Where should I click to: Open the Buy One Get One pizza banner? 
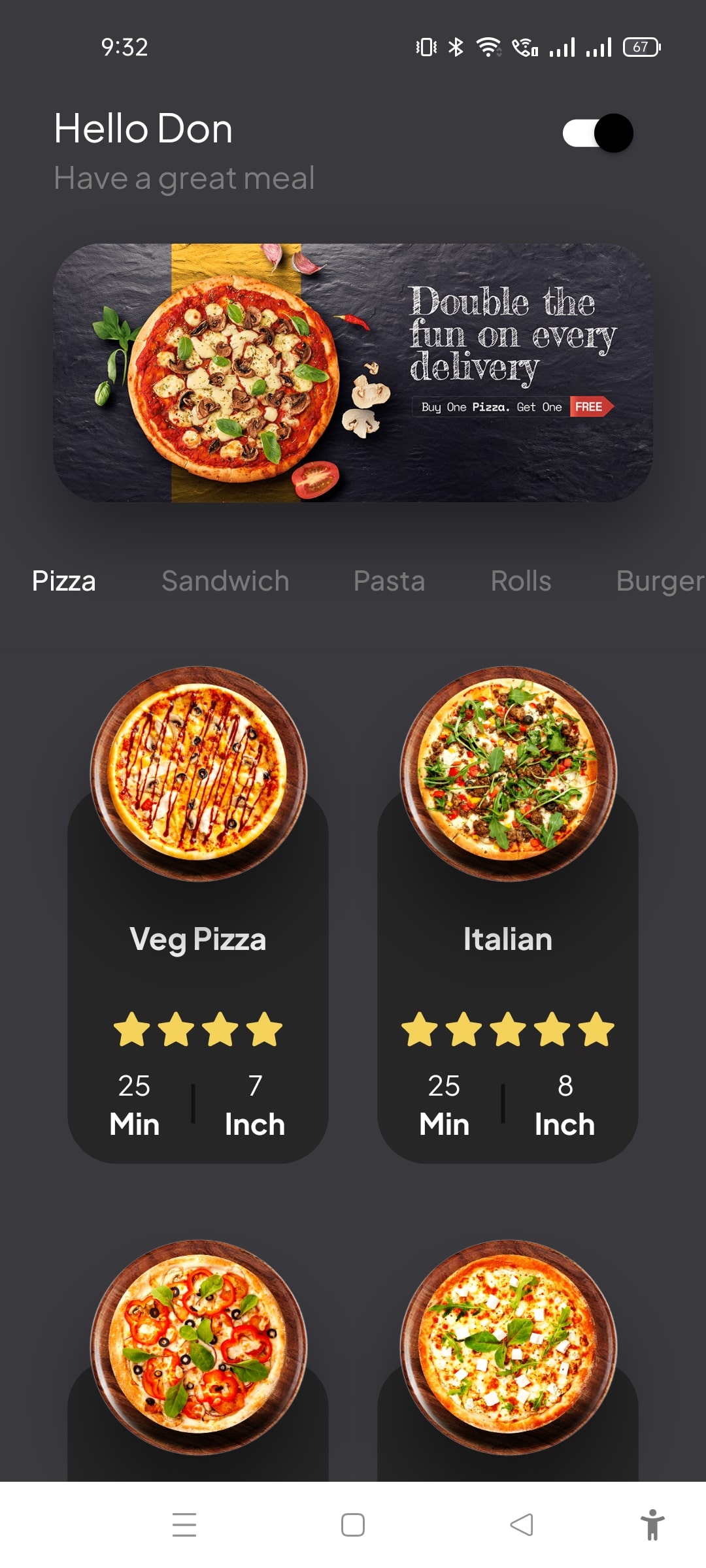click(x=353, y=372)
